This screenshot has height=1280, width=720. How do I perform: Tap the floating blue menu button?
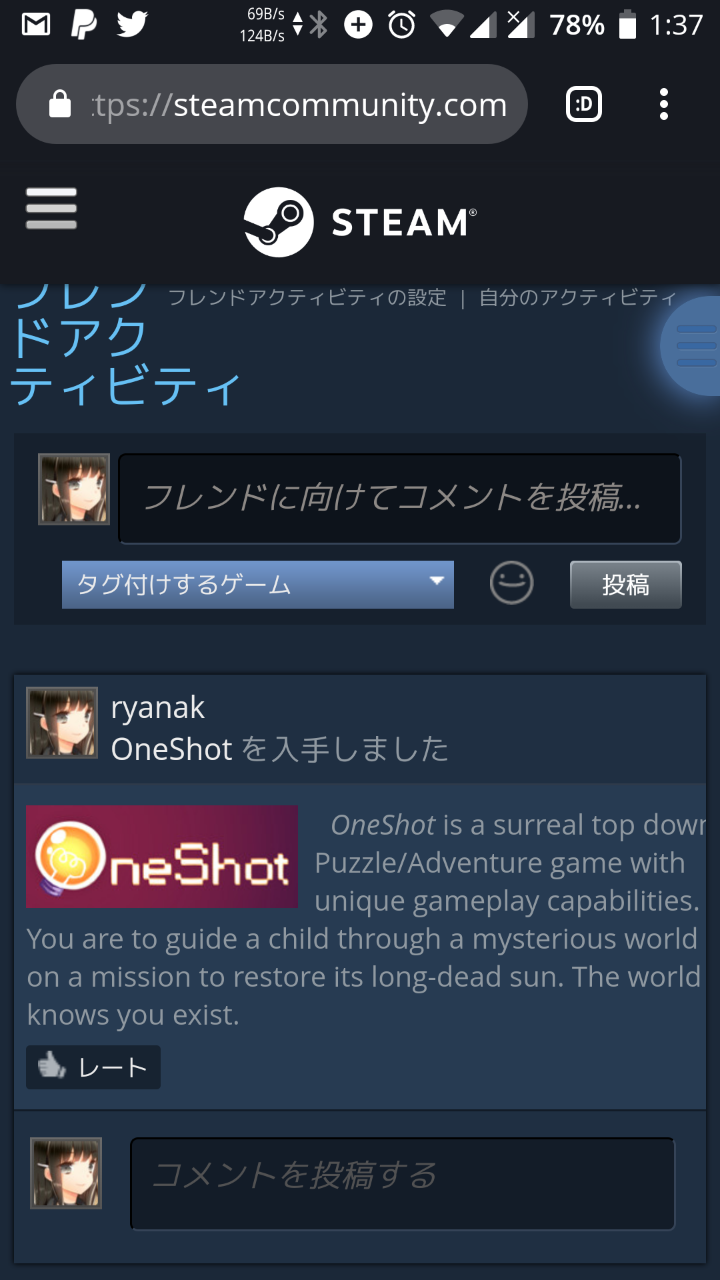coord(695,346)
